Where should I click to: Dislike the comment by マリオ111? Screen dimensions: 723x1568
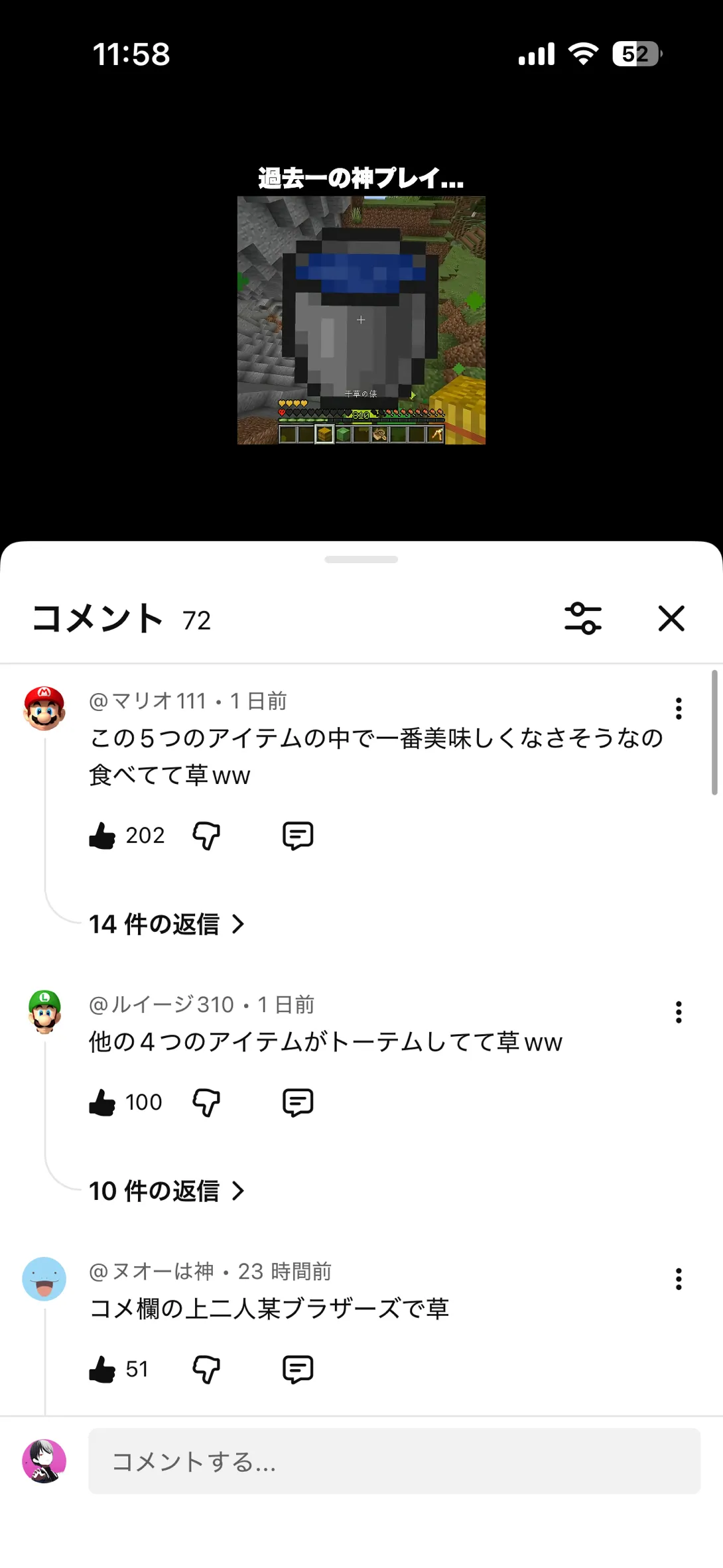206,836
